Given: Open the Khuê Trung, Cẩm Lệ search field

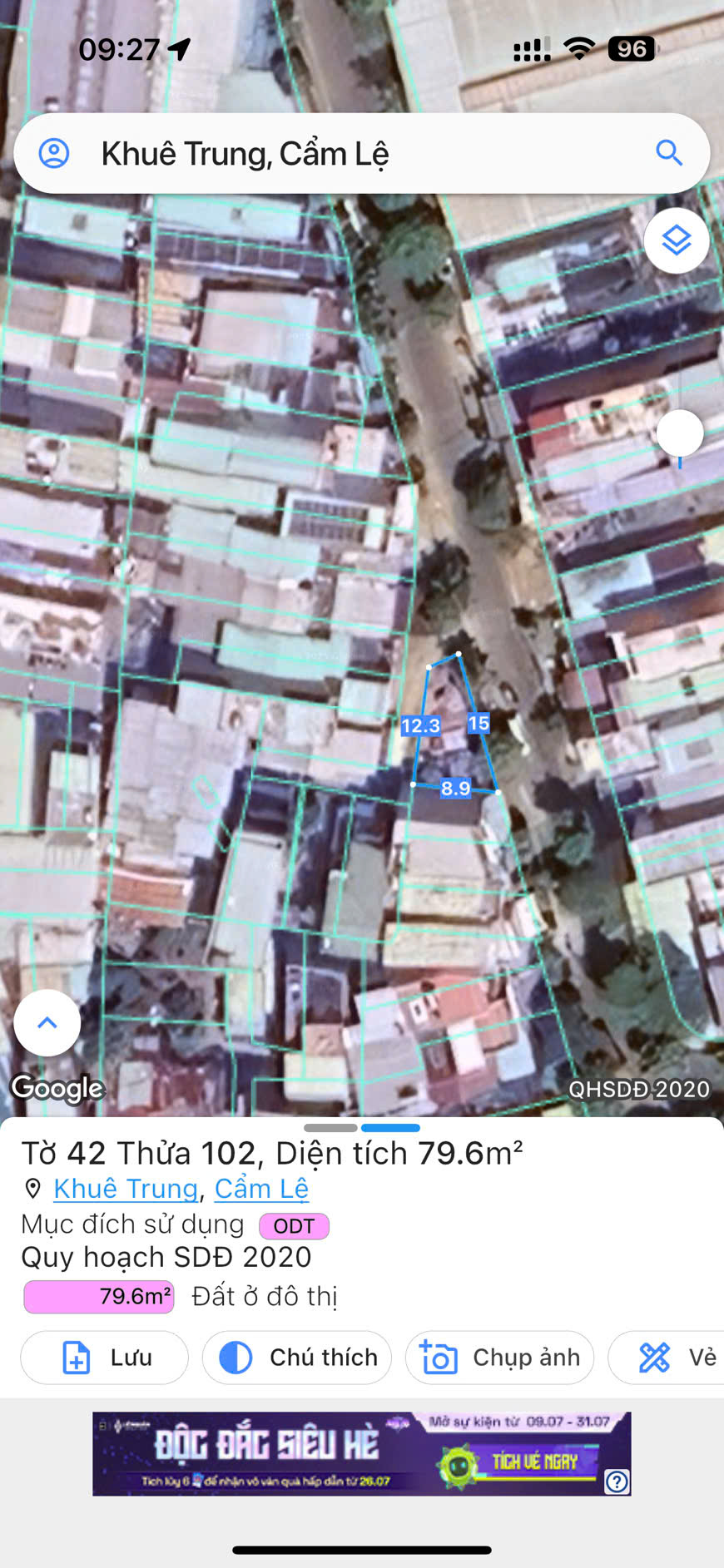Looking at the screenshot, I should point(350,154).
